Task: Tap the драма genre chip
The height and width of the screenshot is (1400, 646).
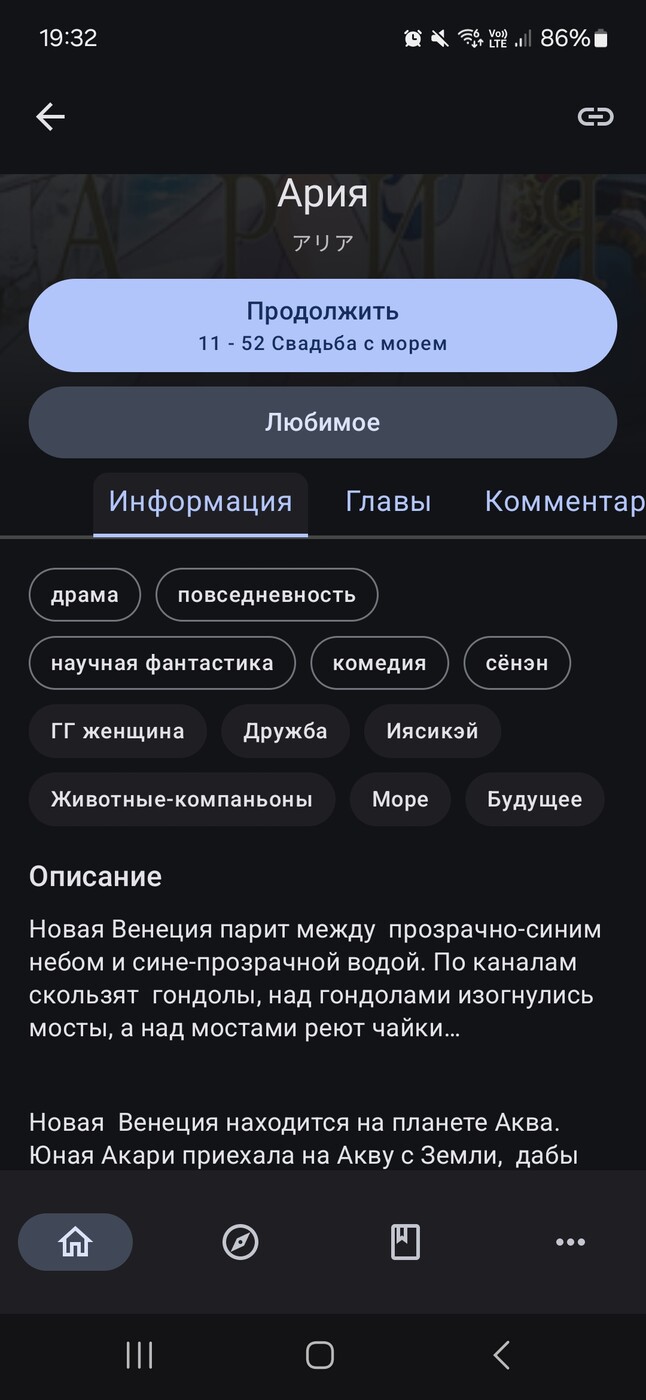Action: point(85,595)
